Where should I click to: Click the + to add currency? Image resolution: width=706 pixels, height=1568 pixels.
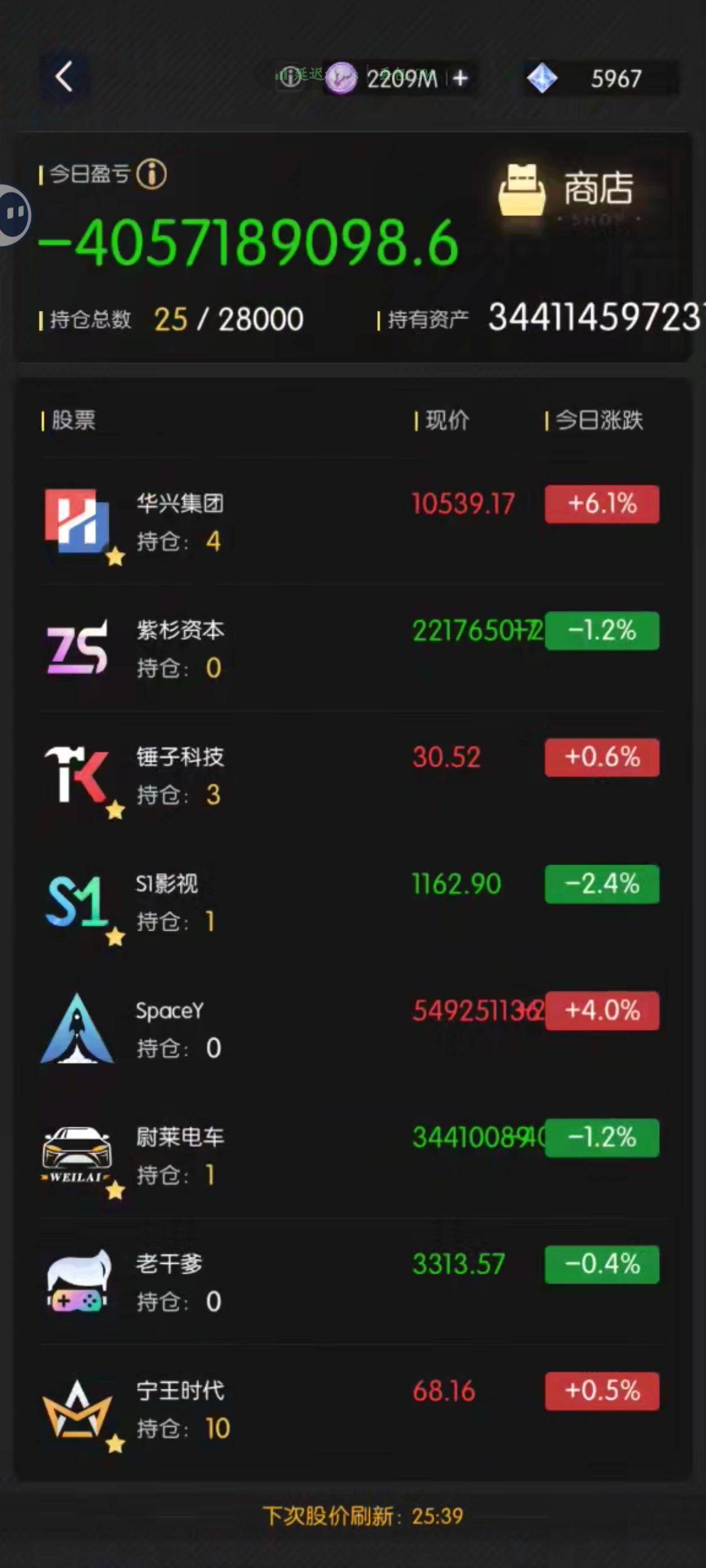click(x=461, y=78)
